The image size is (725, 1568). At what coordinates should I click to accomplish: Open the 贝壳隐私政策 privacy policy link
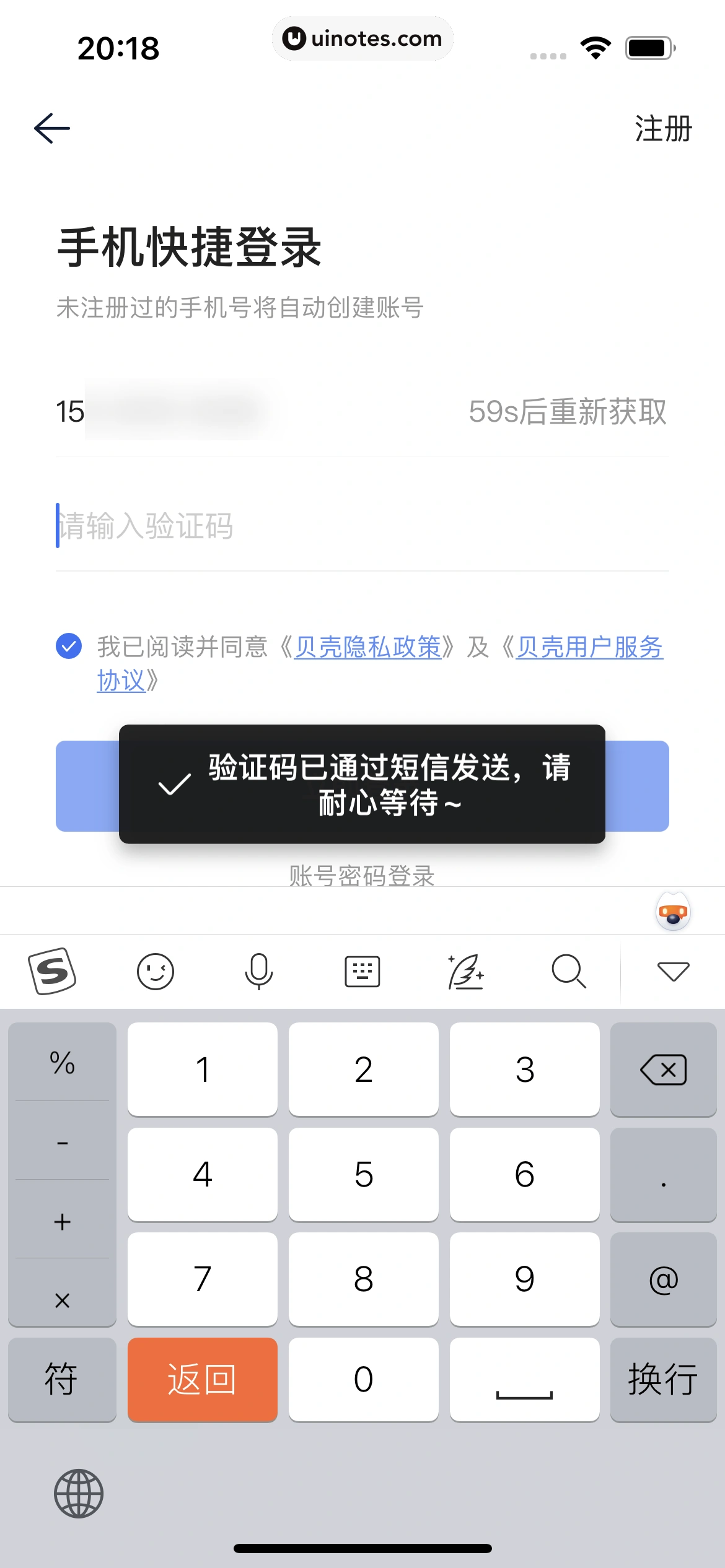click(367, 647)
